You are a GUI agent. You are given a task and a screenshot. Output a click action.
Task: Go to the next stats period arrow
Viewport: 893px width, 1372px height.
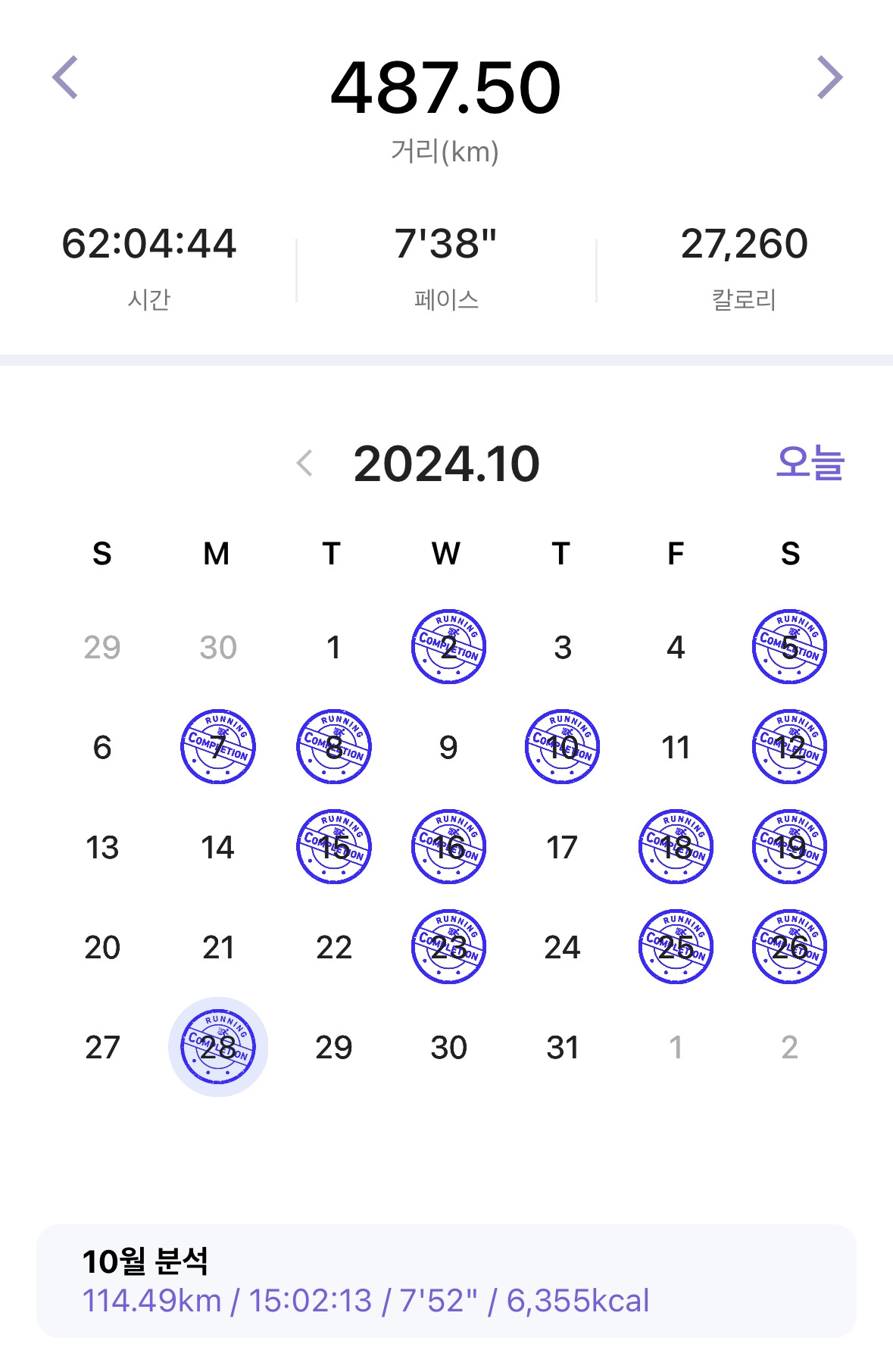click(829, 77)
